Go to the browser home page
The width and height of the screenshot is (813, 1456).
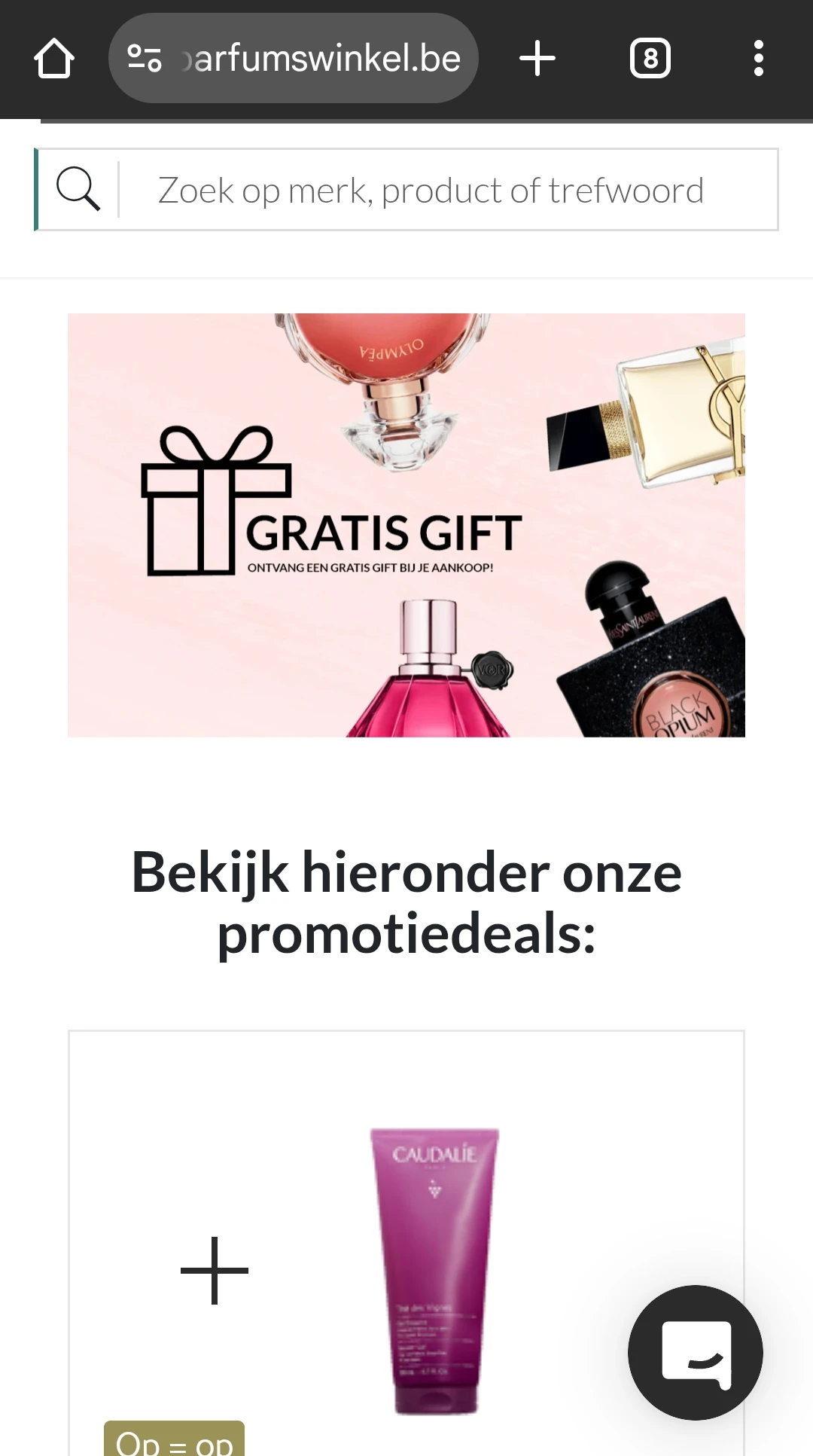(54, 59)
